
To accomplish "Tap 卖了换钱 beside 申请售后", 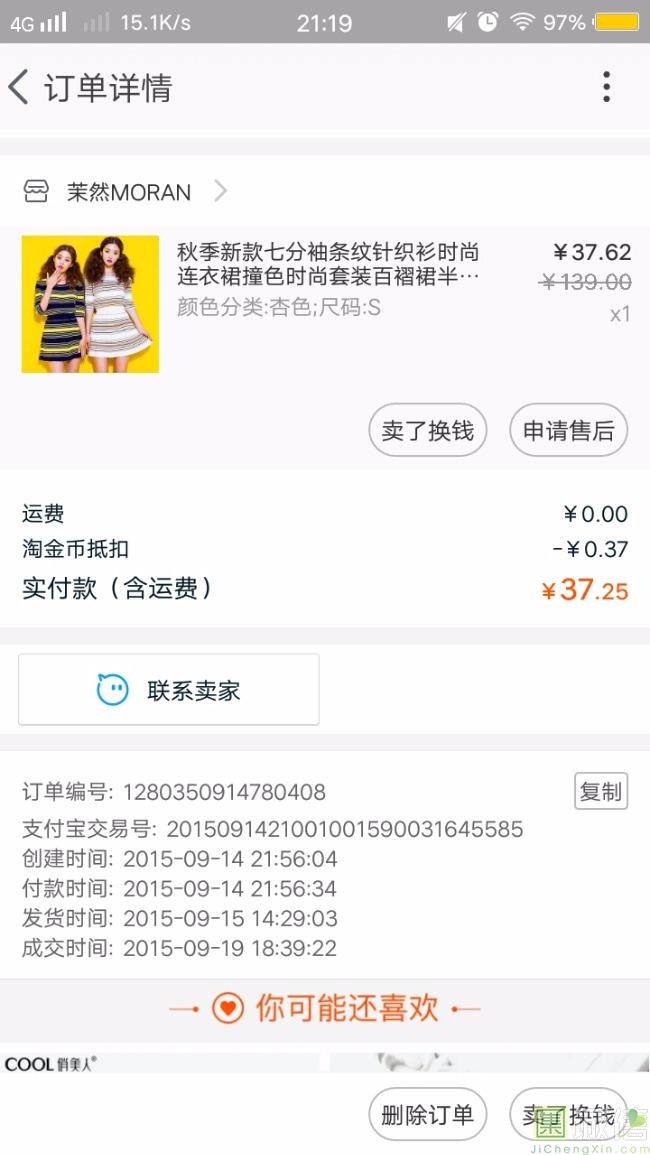I will [x=428, y=431].
